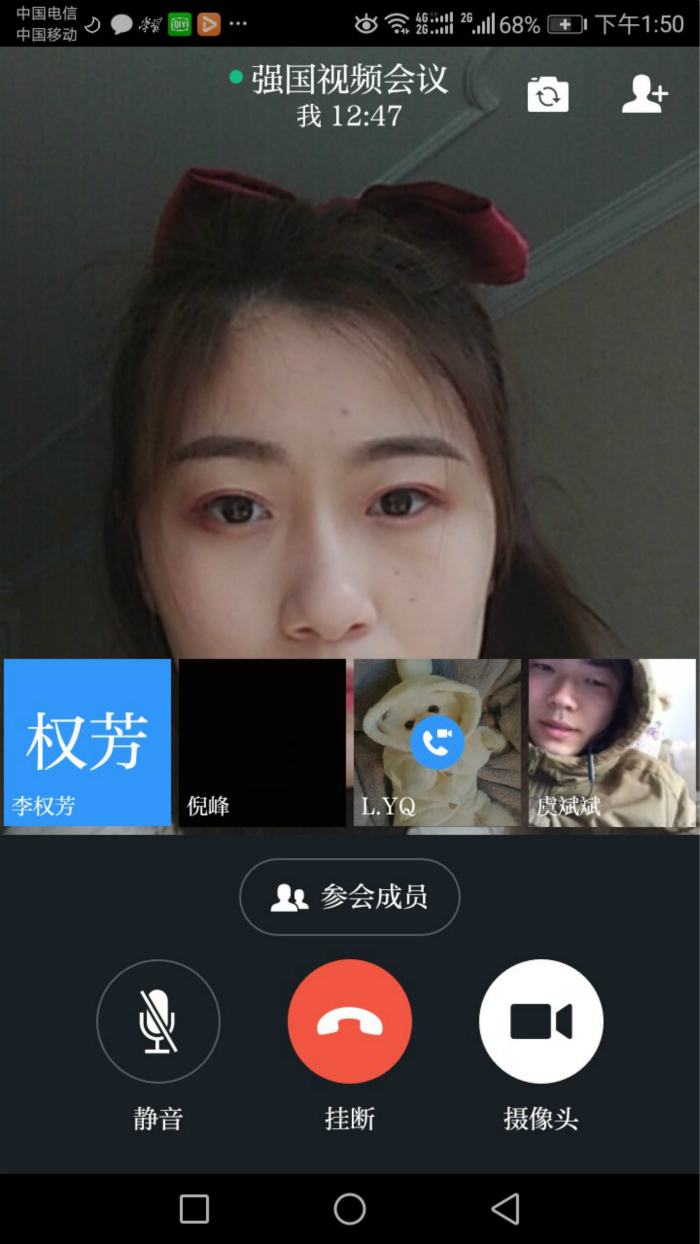Hang up the call with 挂断
This screenshot has width=700, height=1244.
click(350, 1021)
